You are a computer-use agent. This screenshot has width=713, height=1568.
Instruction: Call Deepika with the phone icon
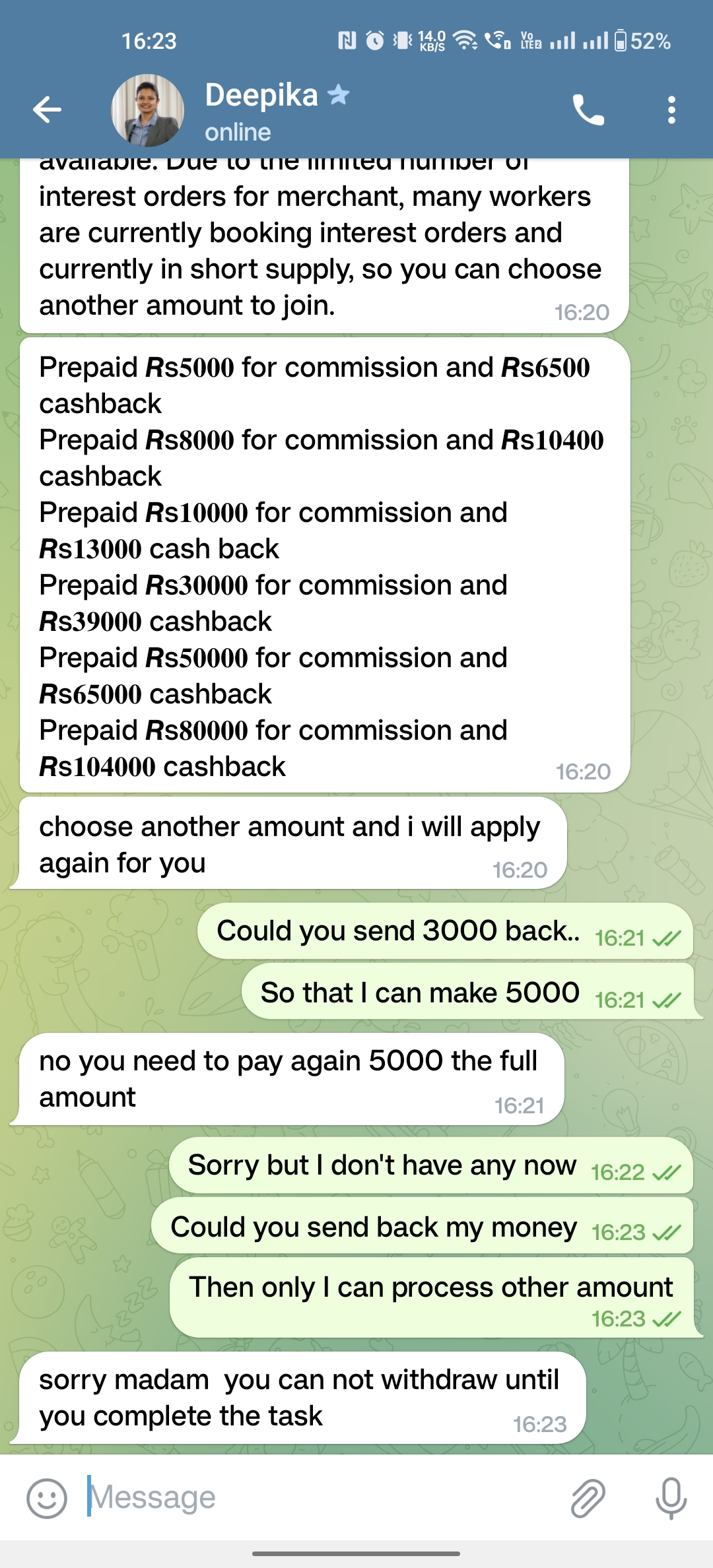coord(588,110)
